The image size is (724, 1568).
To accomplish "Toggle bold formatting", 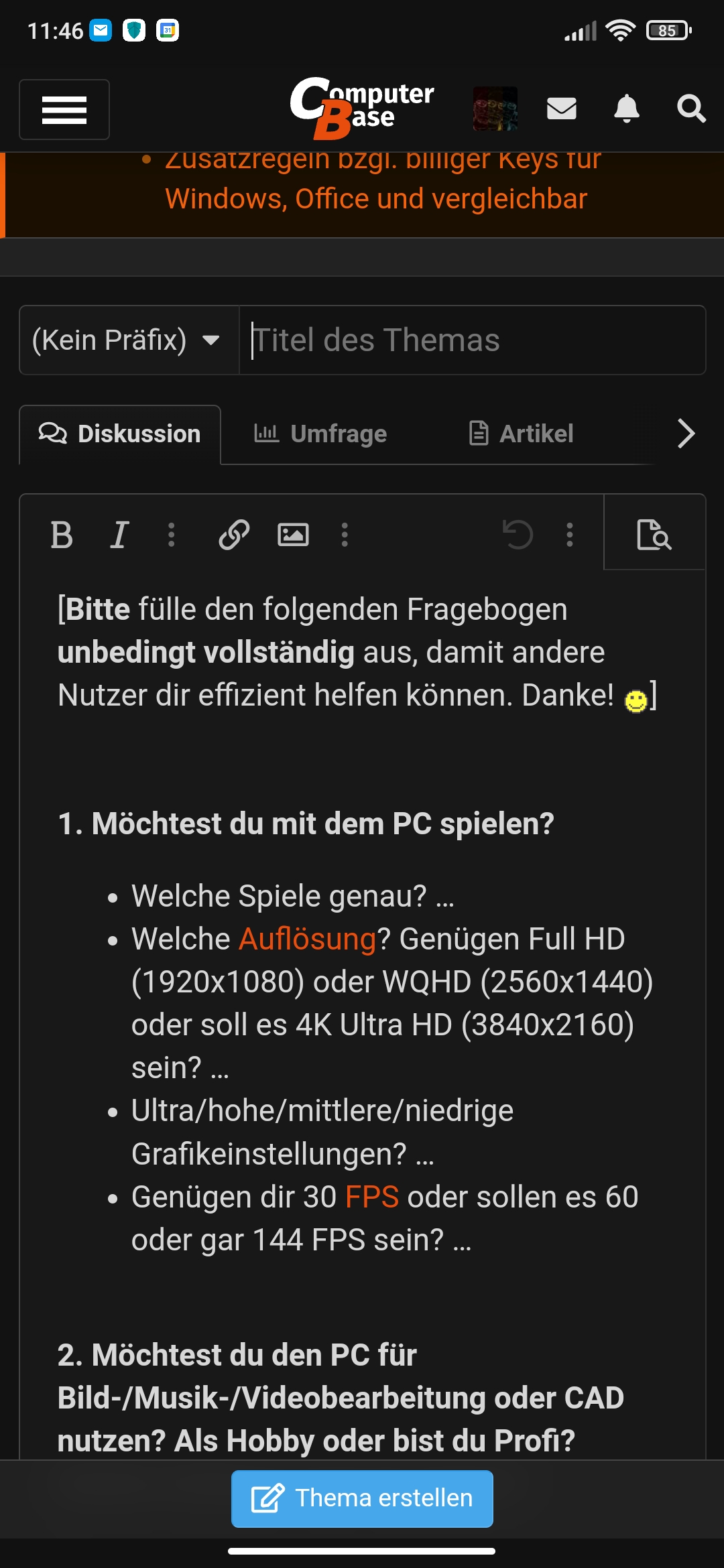I will (x=62, y=535).
